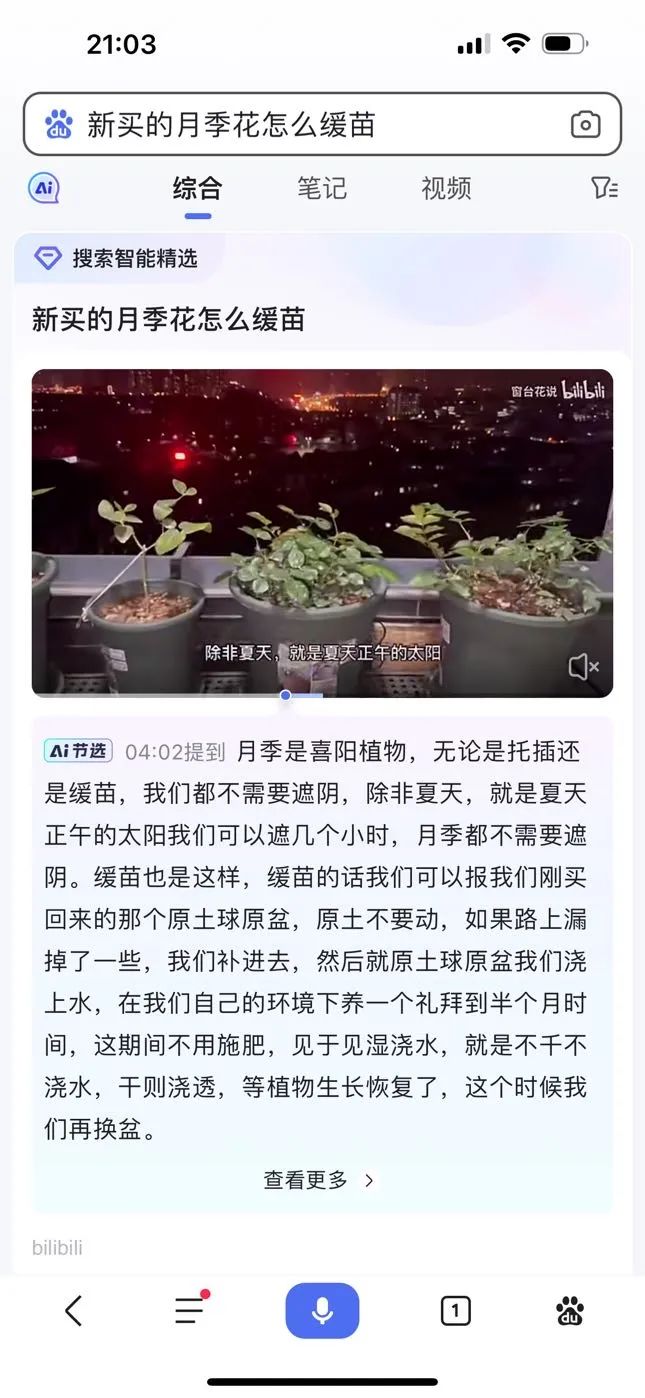The width and height of the screenshot is (645, 1398).
Task: Open camera image search
Action: (585, 125)
